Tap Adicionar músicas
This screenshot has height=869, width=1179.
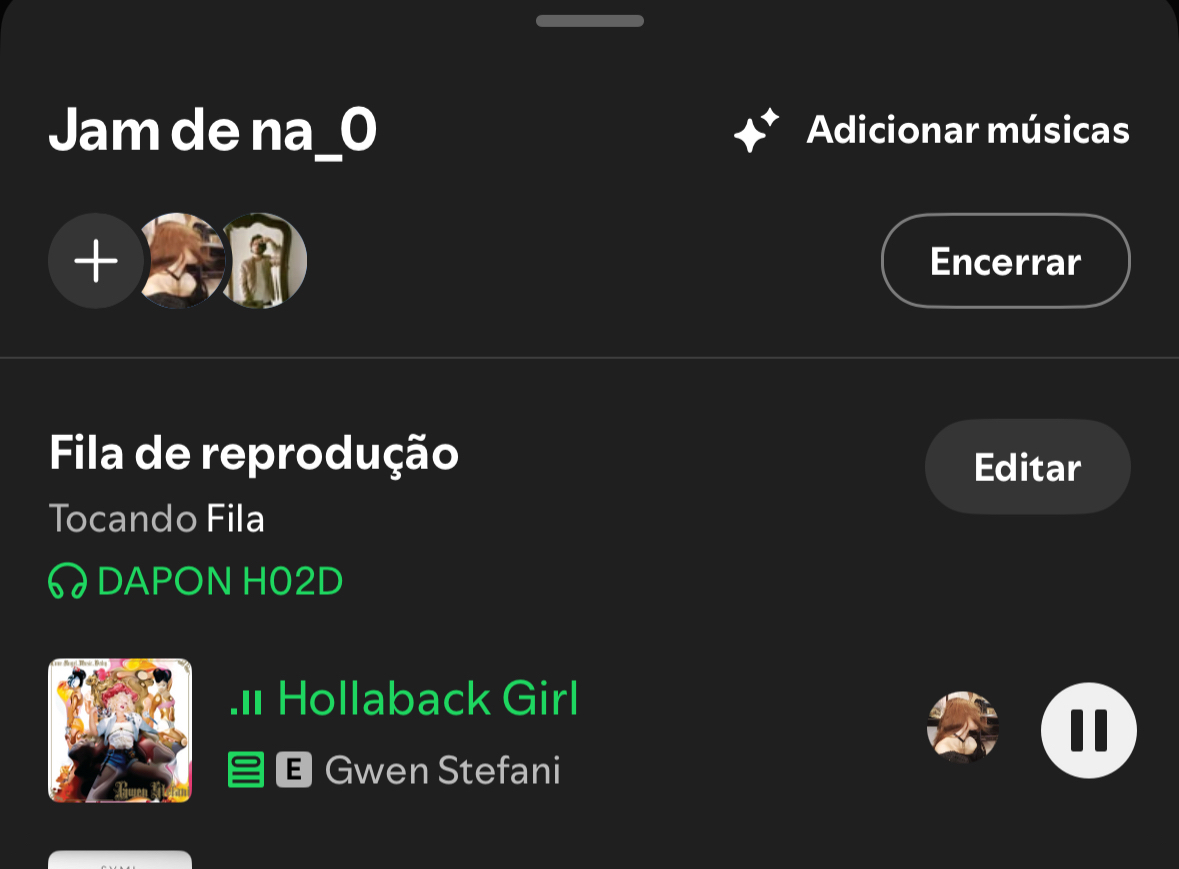pos(932,130)
